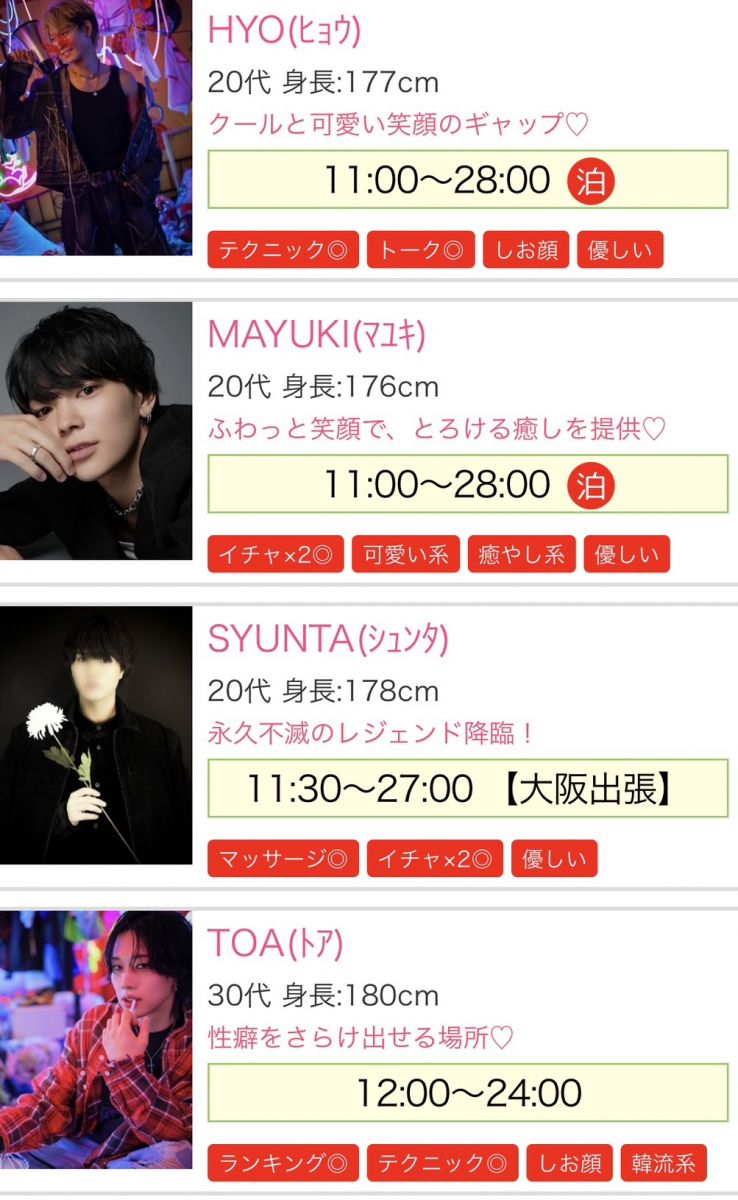Open TOA's profile photo
Screen dimensions: 738x1200
pyautogui.click(x=96, y=1040)
